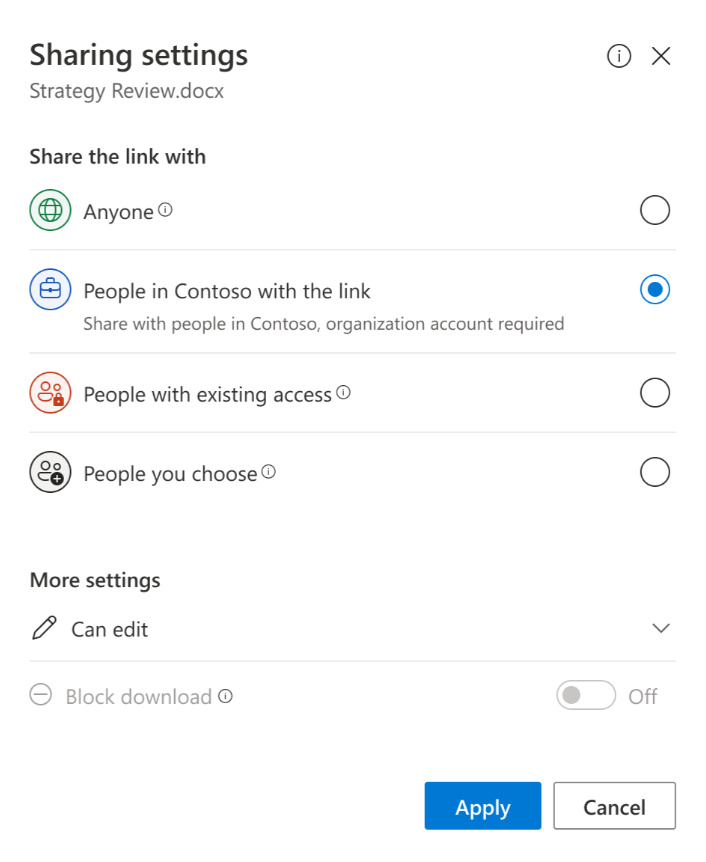Screen dimensions: 706x862
Task: Cancel the sharing settings changes
Action: (x=614, y=807)
